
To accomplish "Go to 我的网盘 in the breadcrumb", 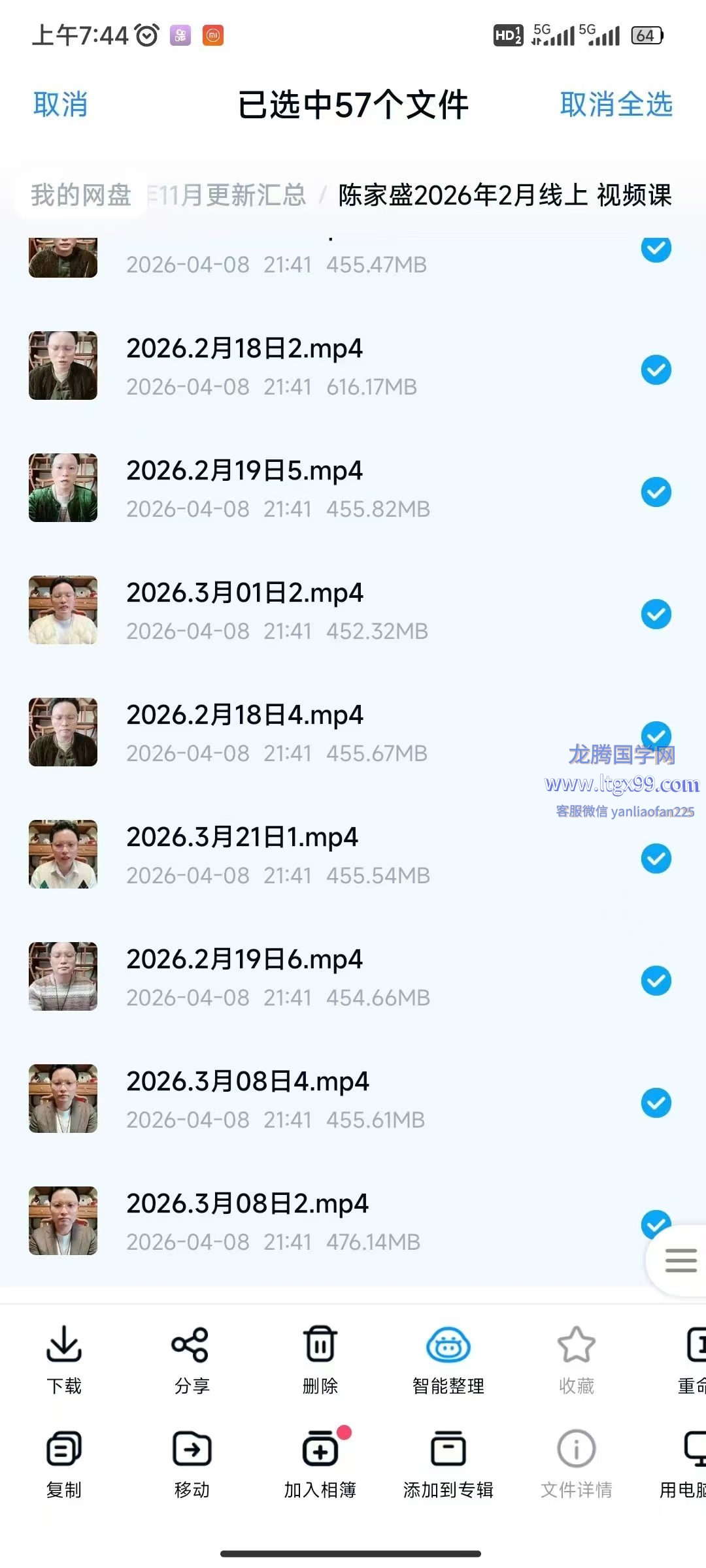I will click(x=81, y=195).
